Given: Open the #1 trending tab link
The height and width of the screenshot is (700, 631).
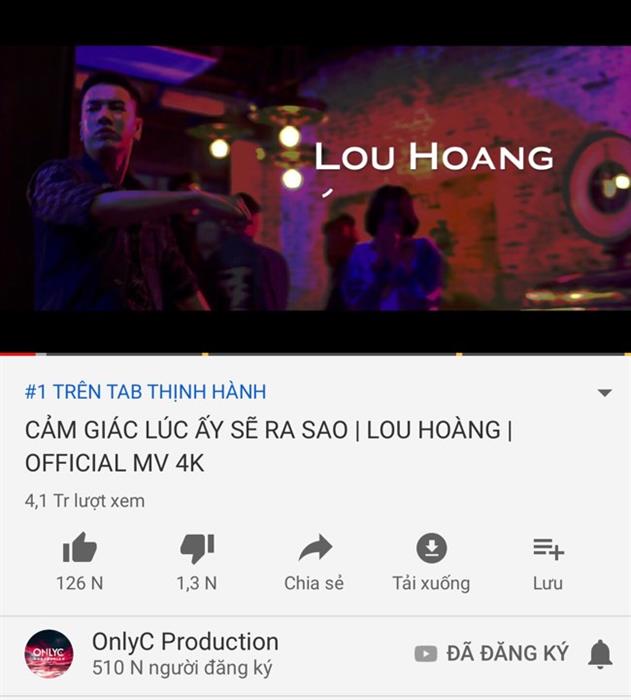Looking at the screenshot, I should click(x=146, y=392).
